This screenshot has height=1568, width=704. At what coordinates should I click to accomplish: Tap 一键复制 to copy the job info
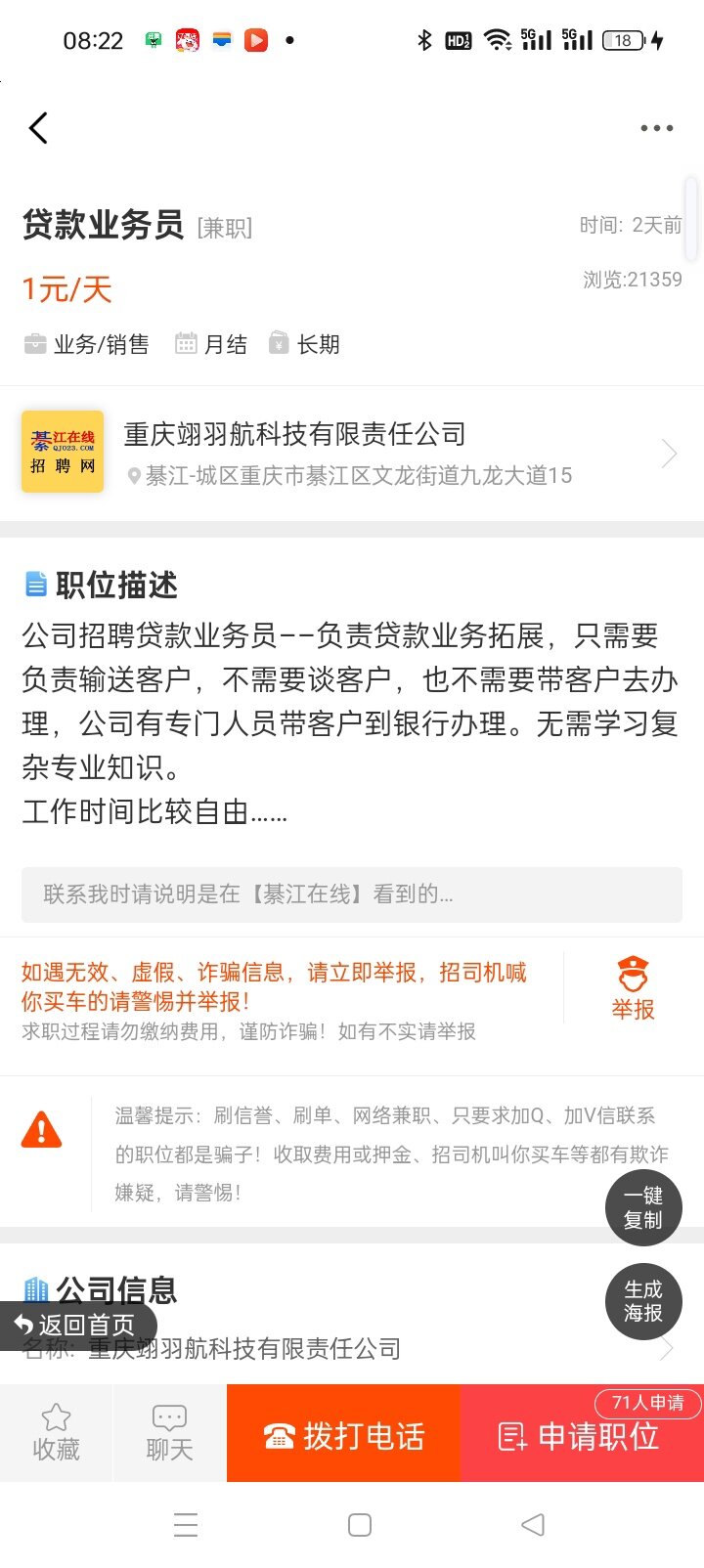(642, 1208)
